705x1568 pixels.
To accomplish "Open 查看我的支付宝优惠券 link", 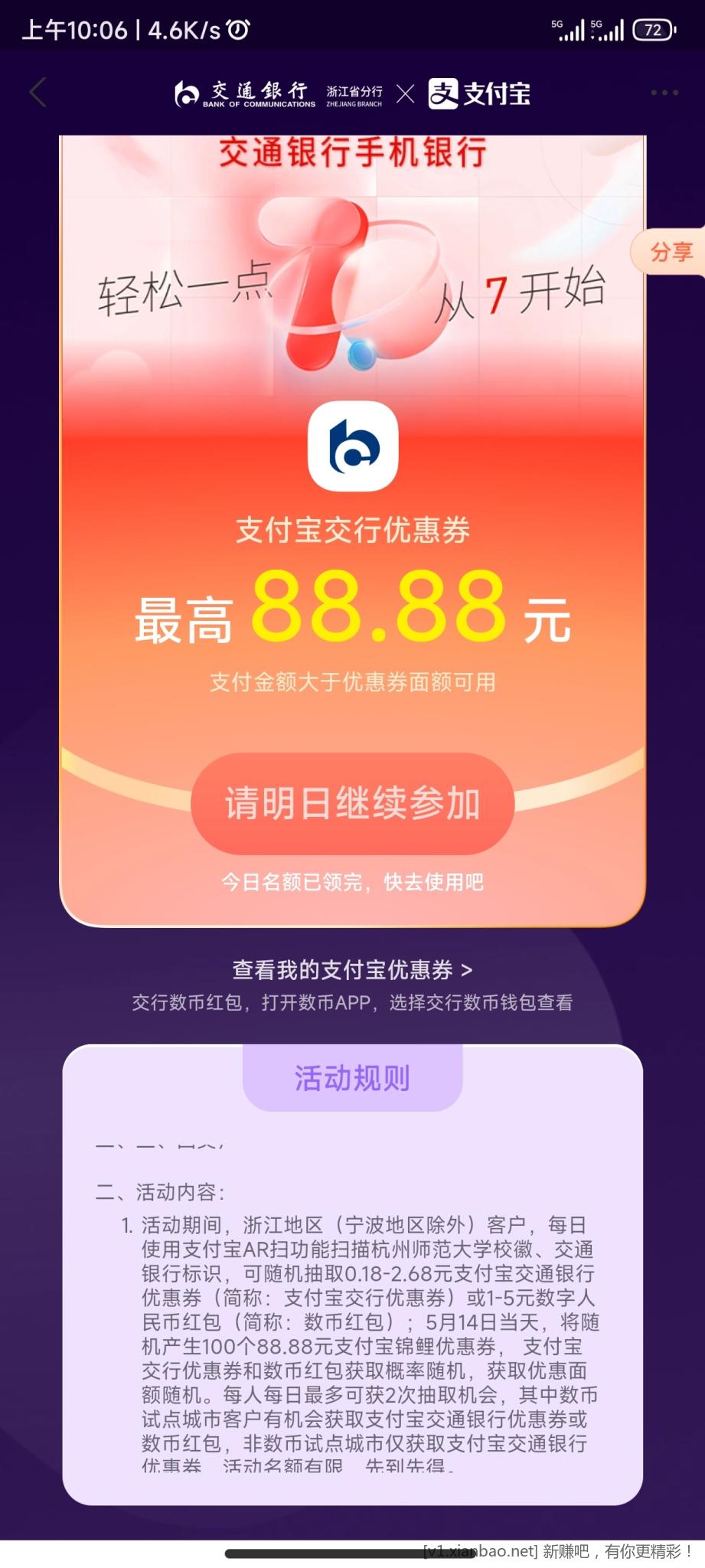I will pyautogui.click(x=352, y=970).
